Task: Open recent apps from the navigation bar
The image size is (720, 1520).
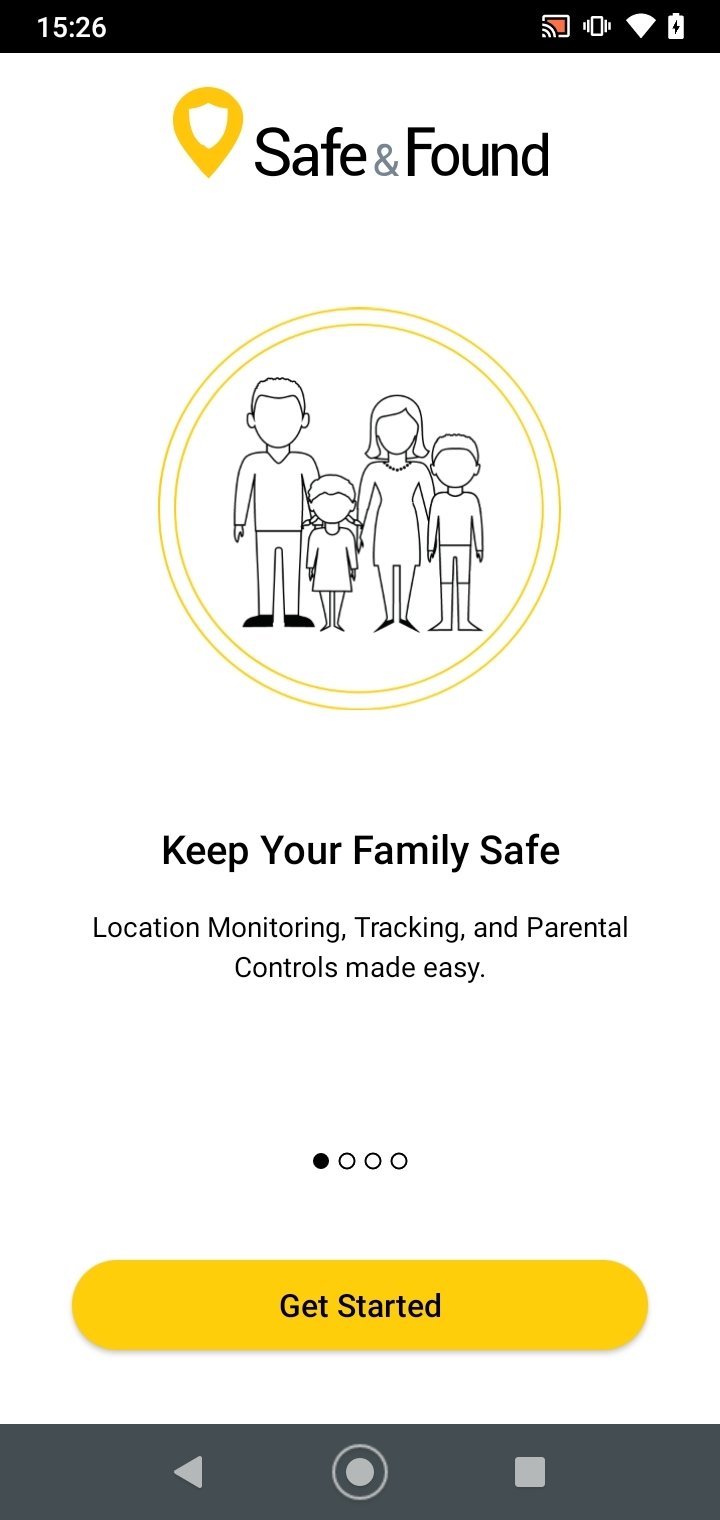Action: [x=530, y=1472]
